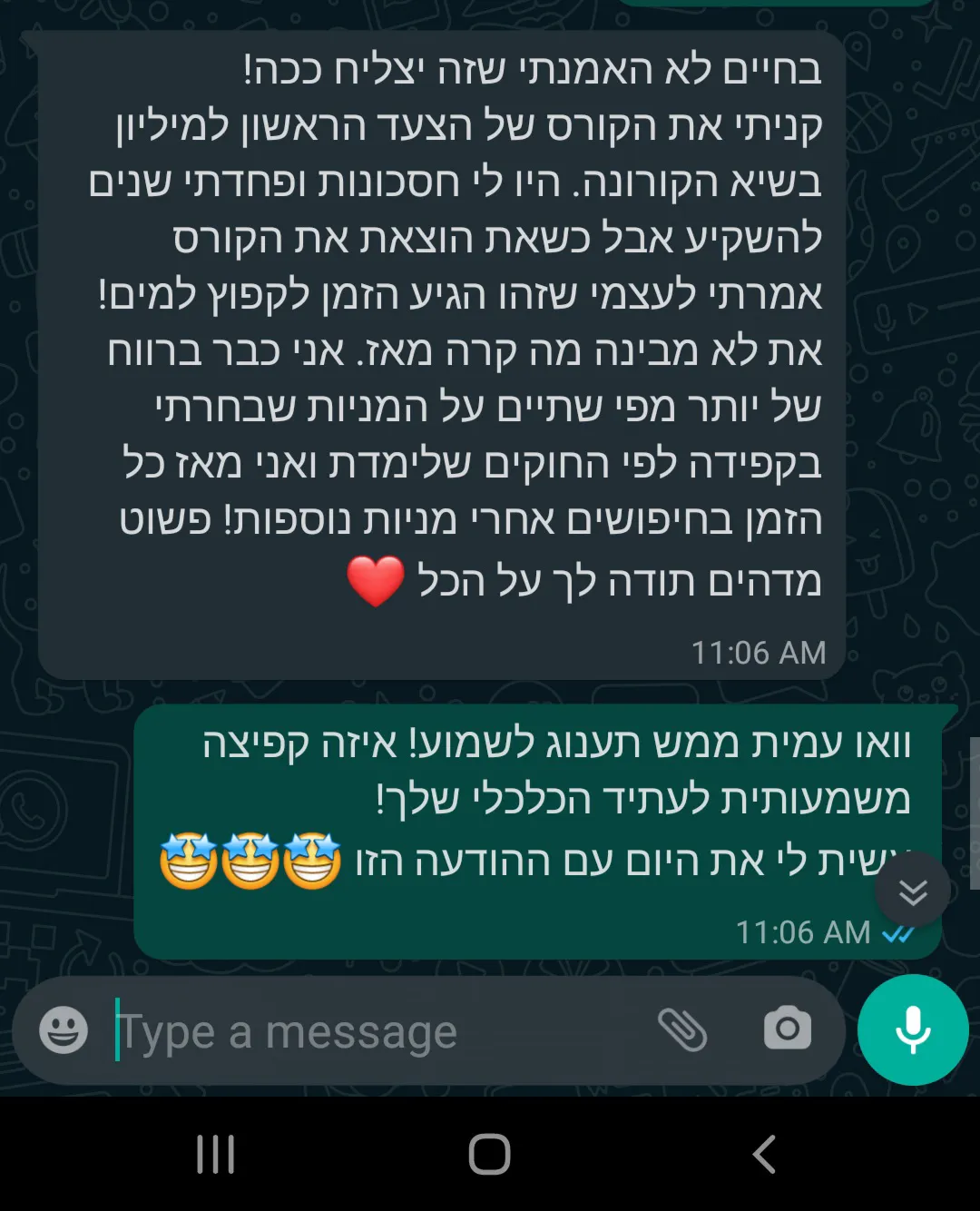Open the camera from the message bar
Screen dimensions: 980x1211
[787, 1029]
